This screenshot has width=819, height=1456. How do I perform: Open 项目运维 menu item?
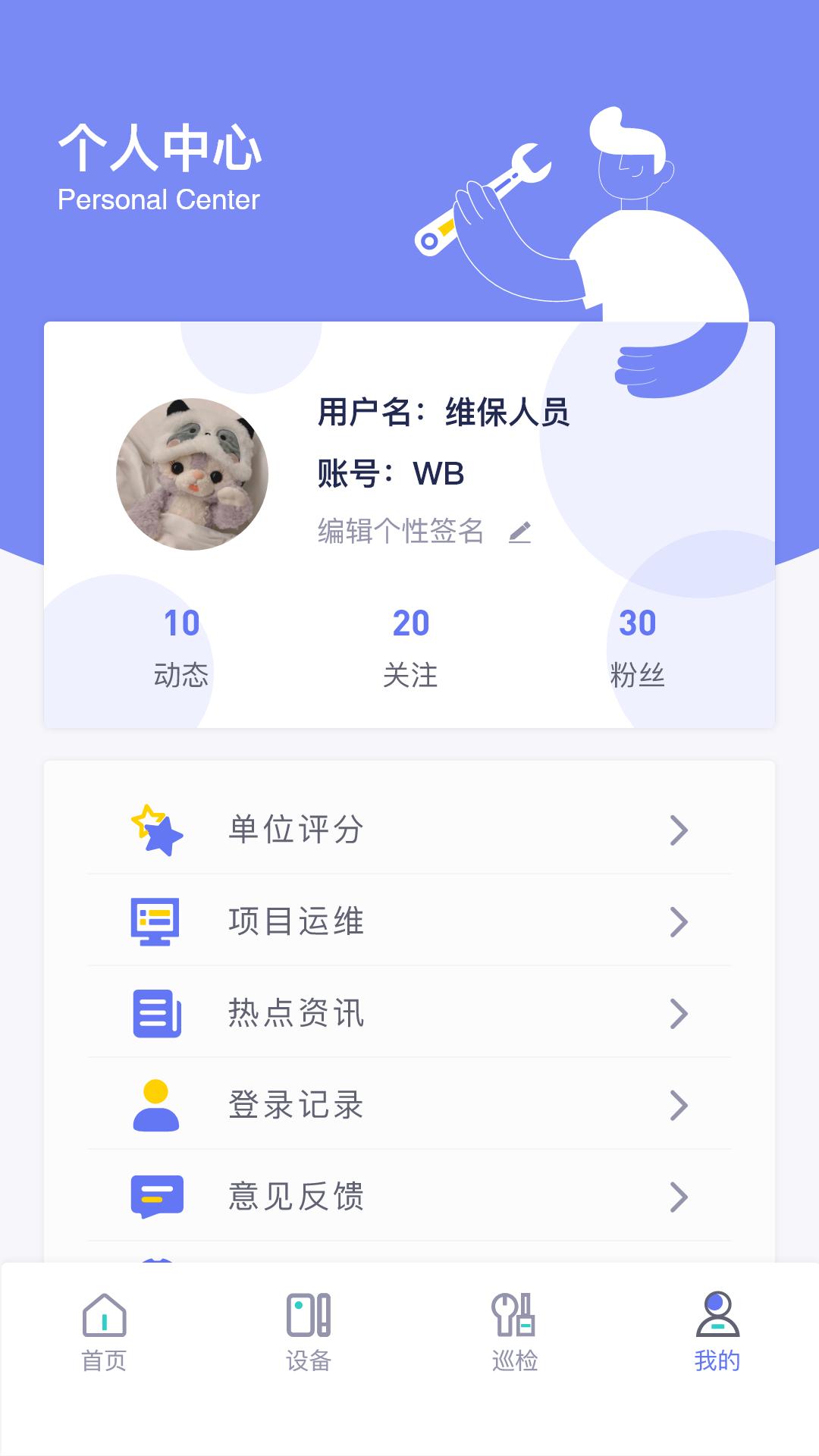[409, 921]
